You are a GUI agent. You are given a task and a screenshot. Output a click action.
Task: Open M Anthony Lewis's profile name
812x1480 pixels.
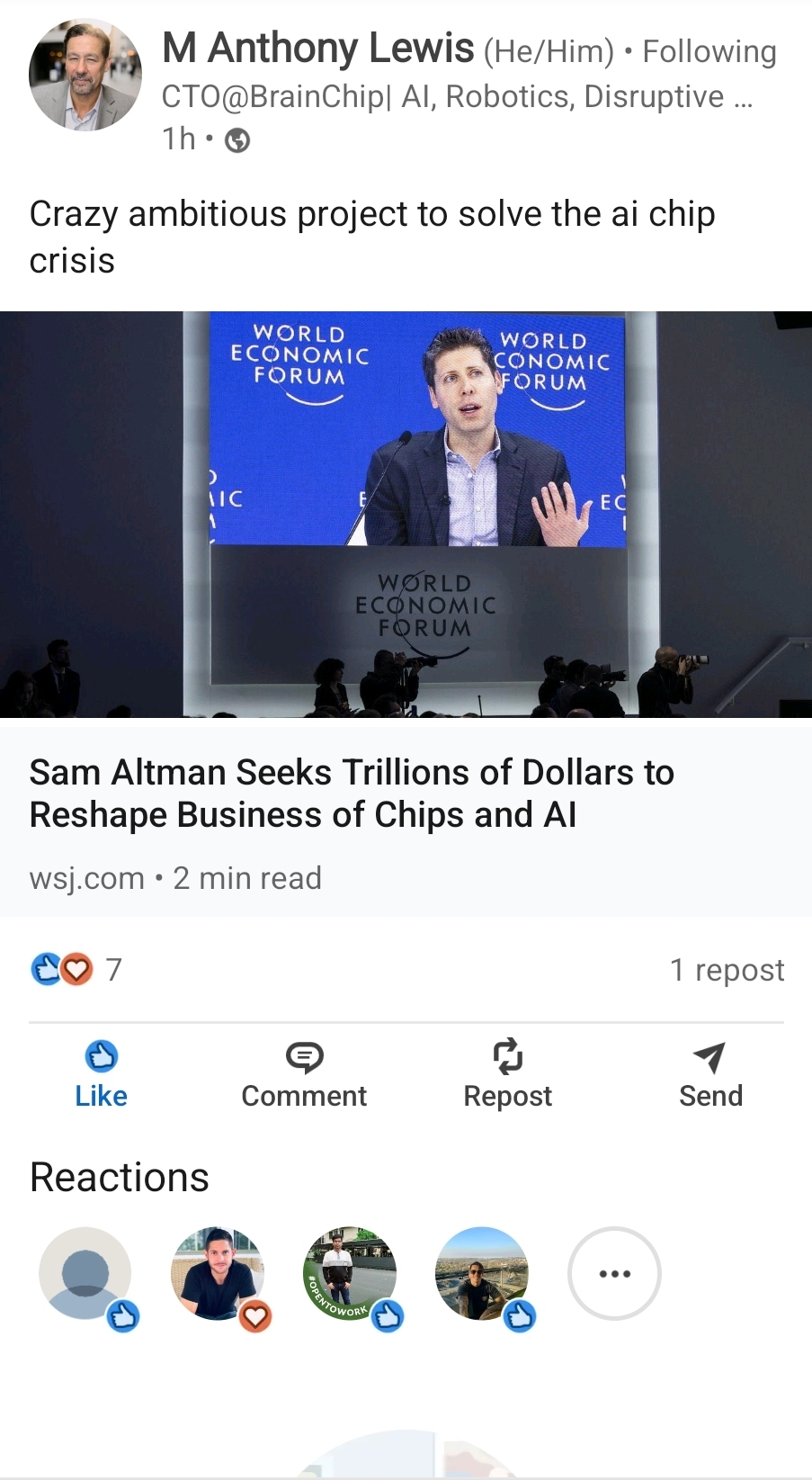tap(317, 49)
